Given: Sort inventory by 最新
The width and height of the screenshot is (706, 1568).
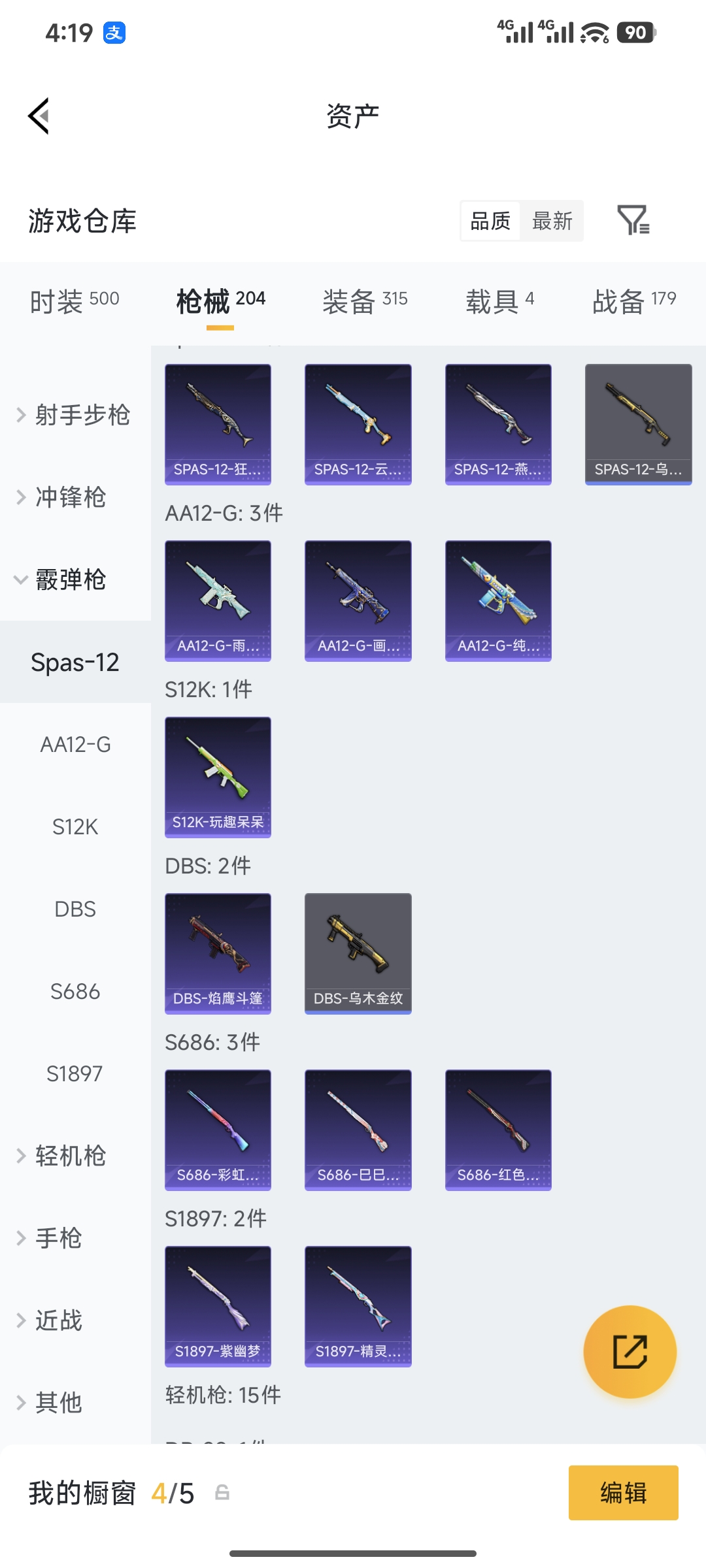Looking at the screenshot, I should 552,221.
